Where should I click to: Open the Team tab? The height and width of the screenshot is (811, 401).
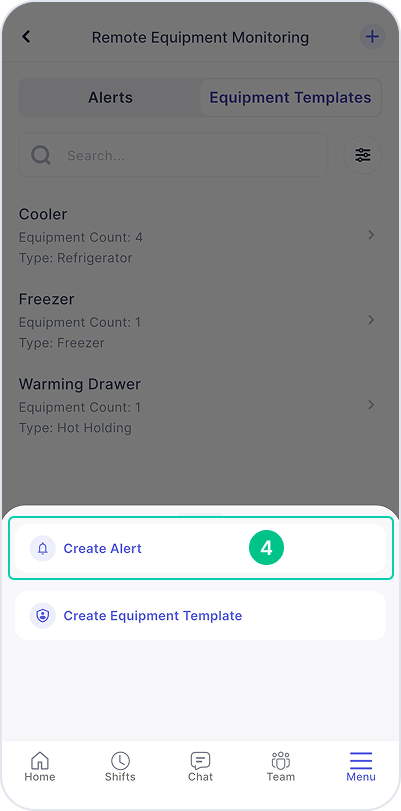[280, 767]
